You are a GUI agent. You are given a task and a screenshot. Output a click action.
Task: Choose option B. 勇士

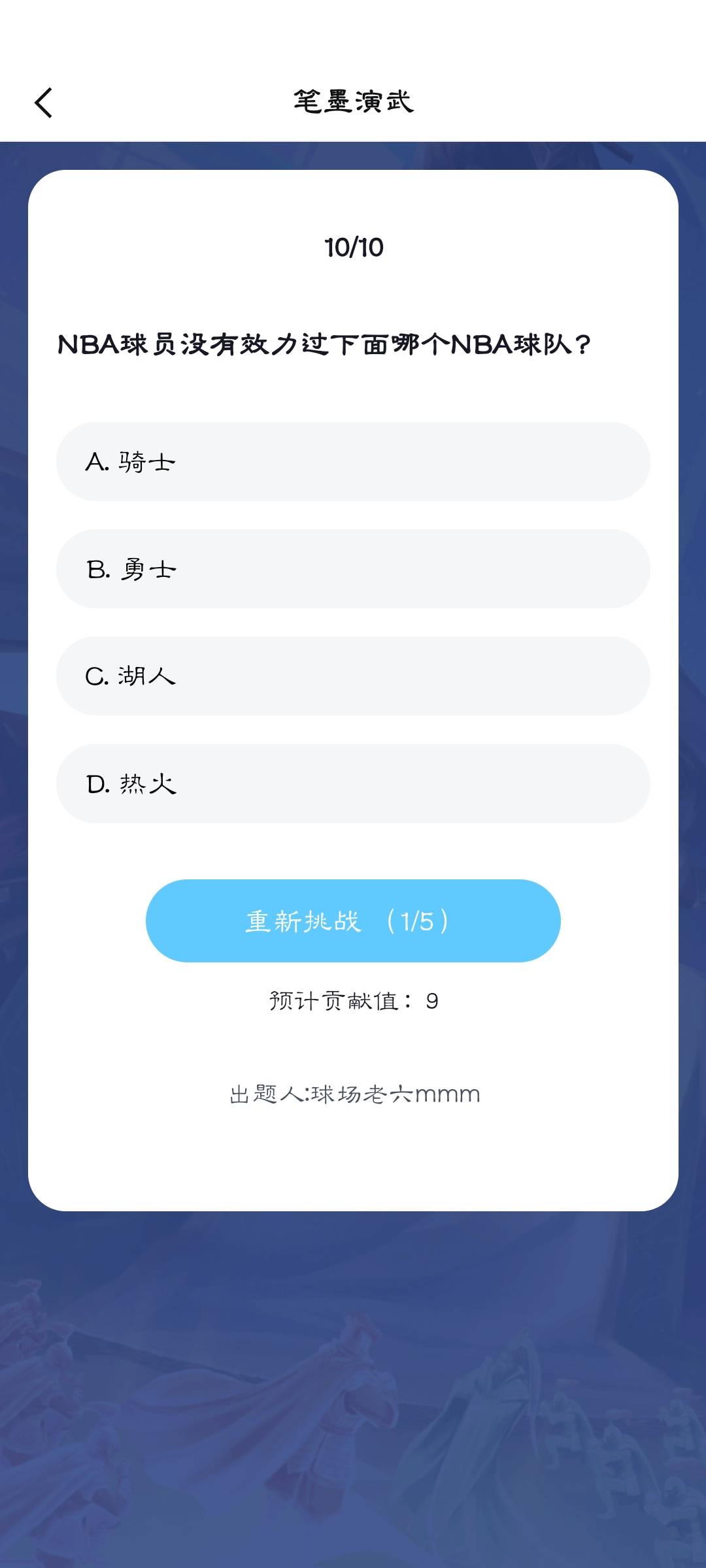353,569
